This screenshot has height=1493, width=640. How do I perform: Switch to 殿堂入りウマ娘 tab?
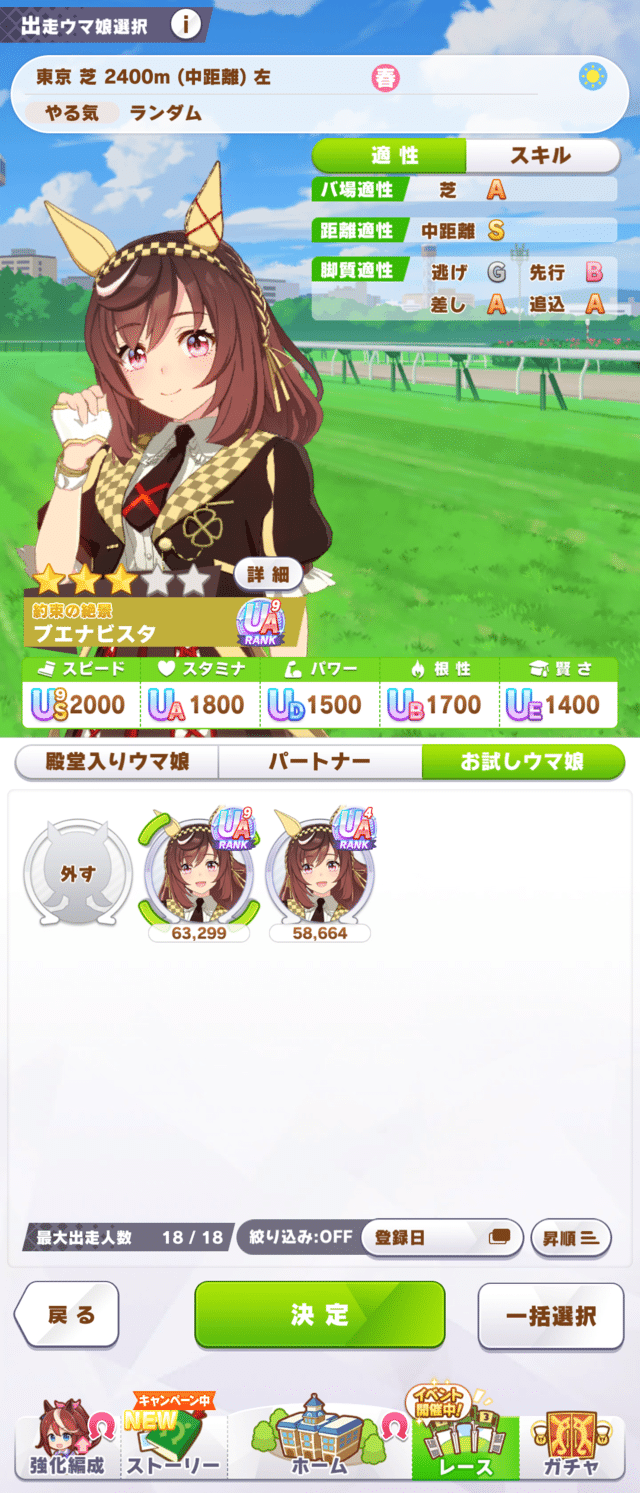point(117,762)
